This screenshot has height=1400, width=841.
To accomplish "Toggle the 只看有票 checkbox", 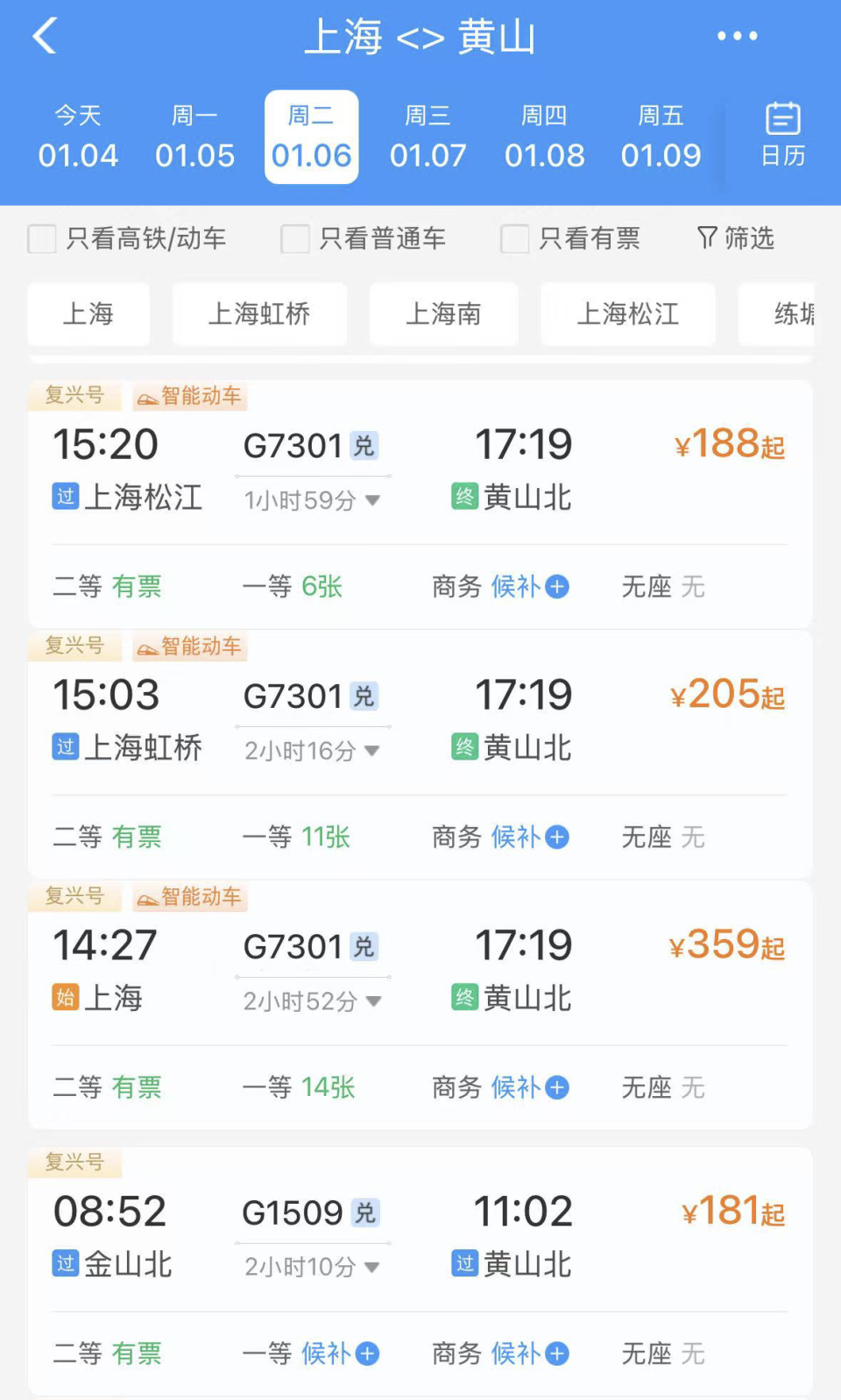I will 514,237.
